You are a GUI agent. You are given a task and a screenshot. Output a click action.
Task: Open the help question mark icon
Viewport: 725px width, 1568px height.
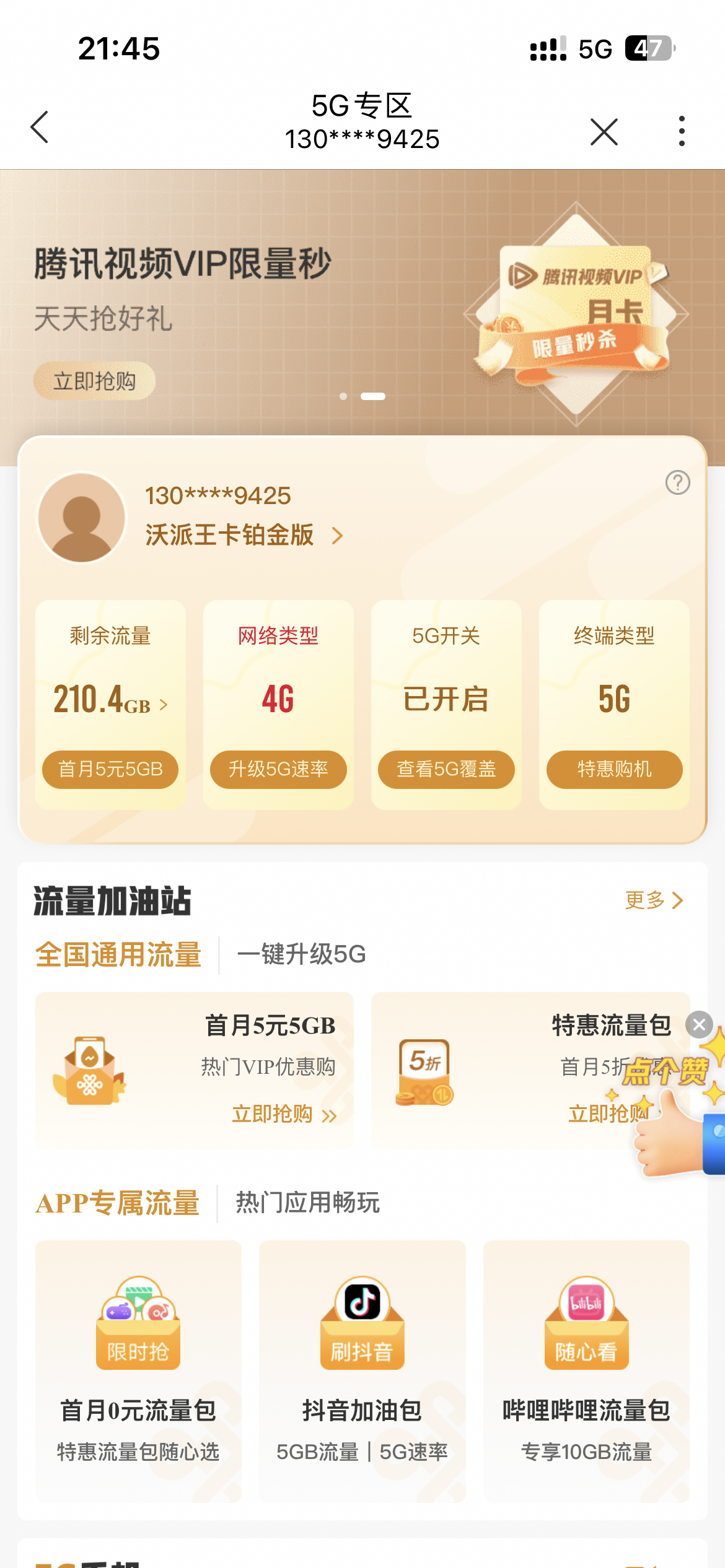tap(677, 482)
